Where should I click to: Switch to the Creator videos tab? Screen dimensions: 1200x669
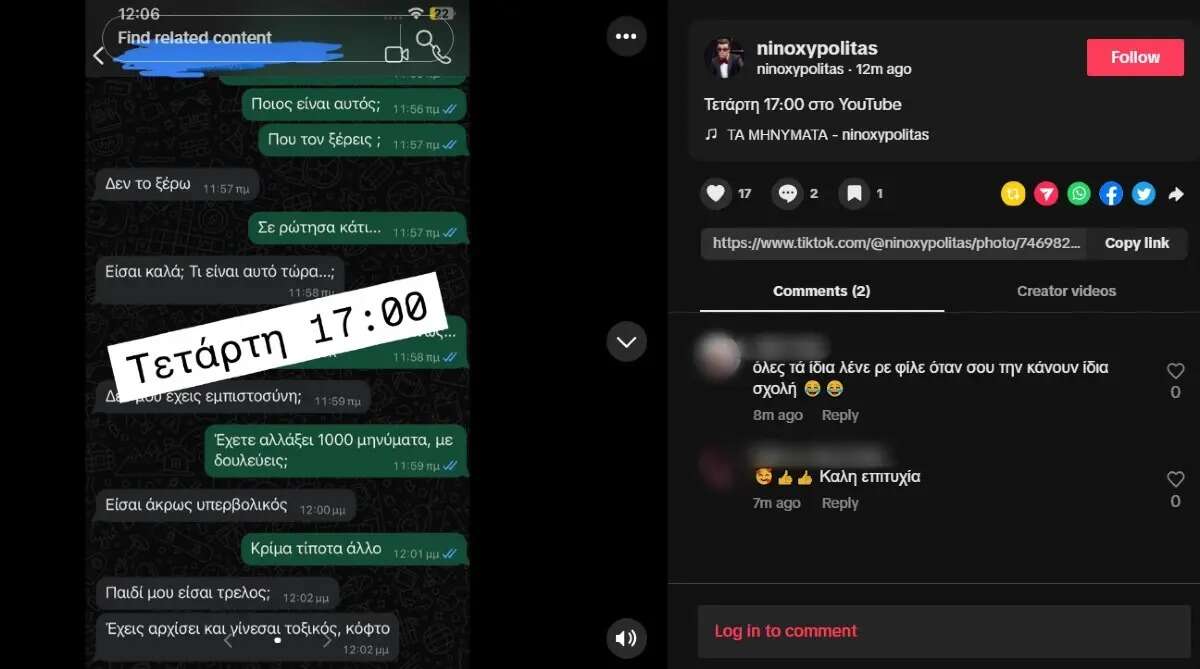tap(1066, 291)
